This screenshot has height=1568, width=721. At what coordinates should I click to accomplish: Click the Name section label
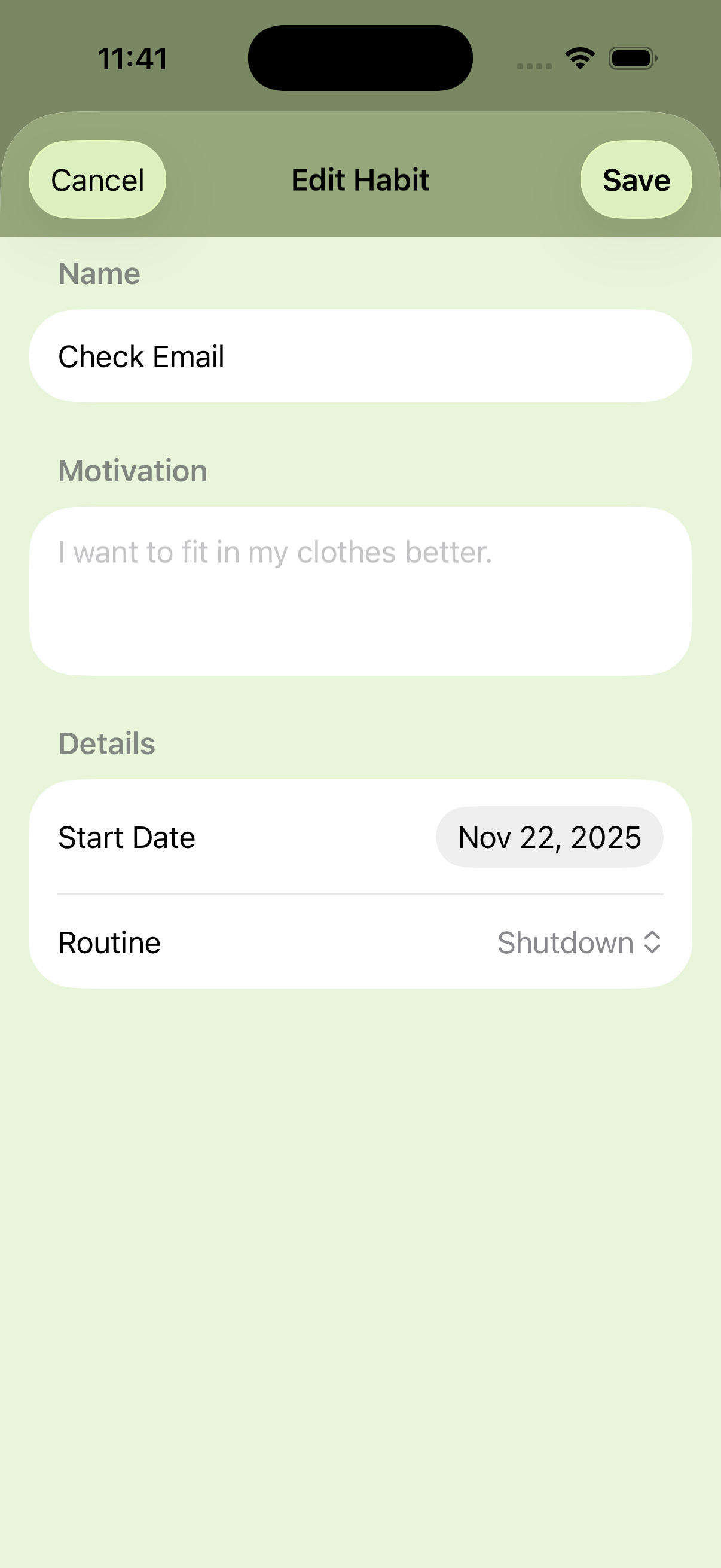[x=99, y=273]
